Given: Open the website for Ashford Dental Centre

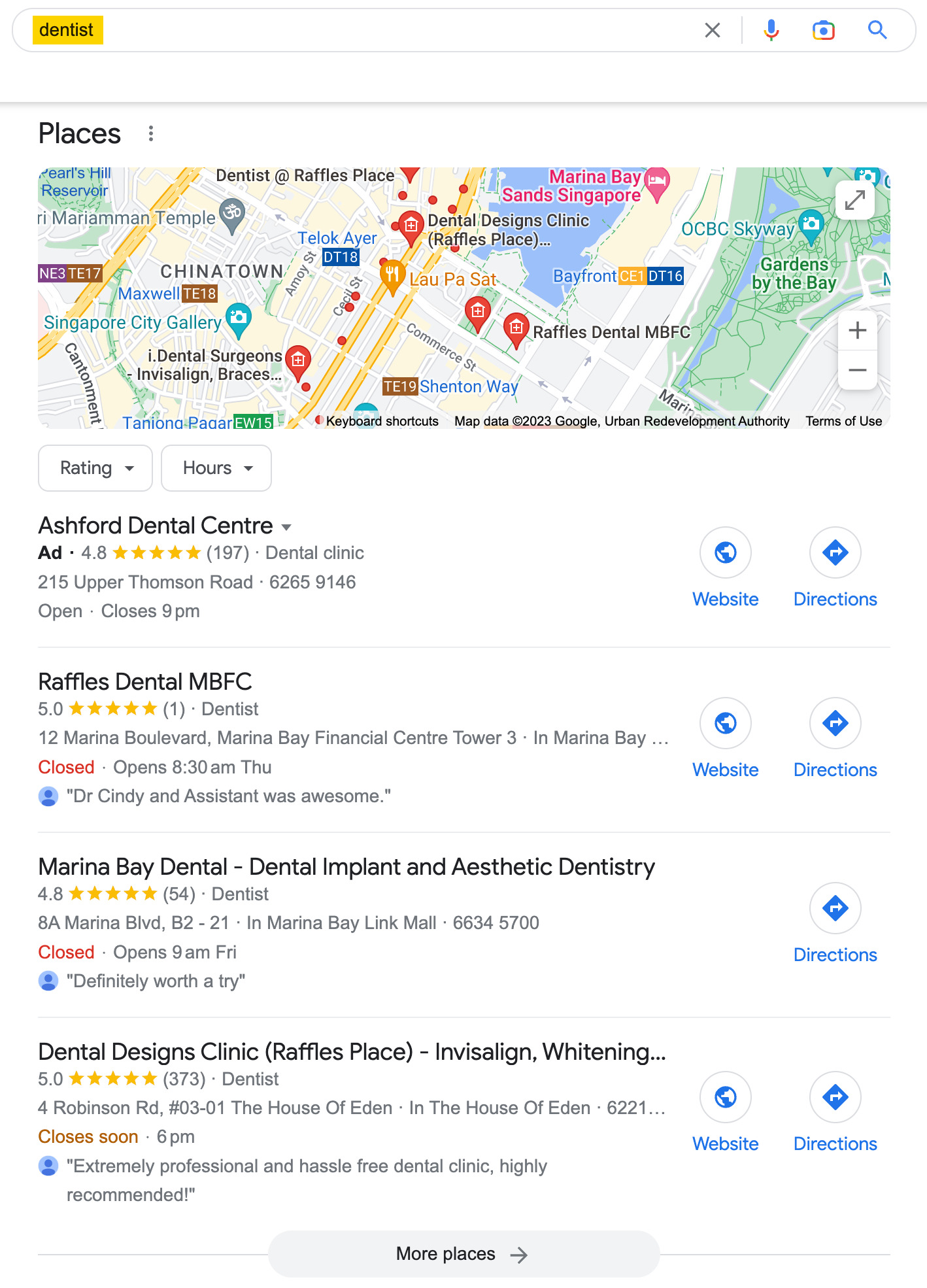Looking at the screenshot, I should (x=725, y=552).
